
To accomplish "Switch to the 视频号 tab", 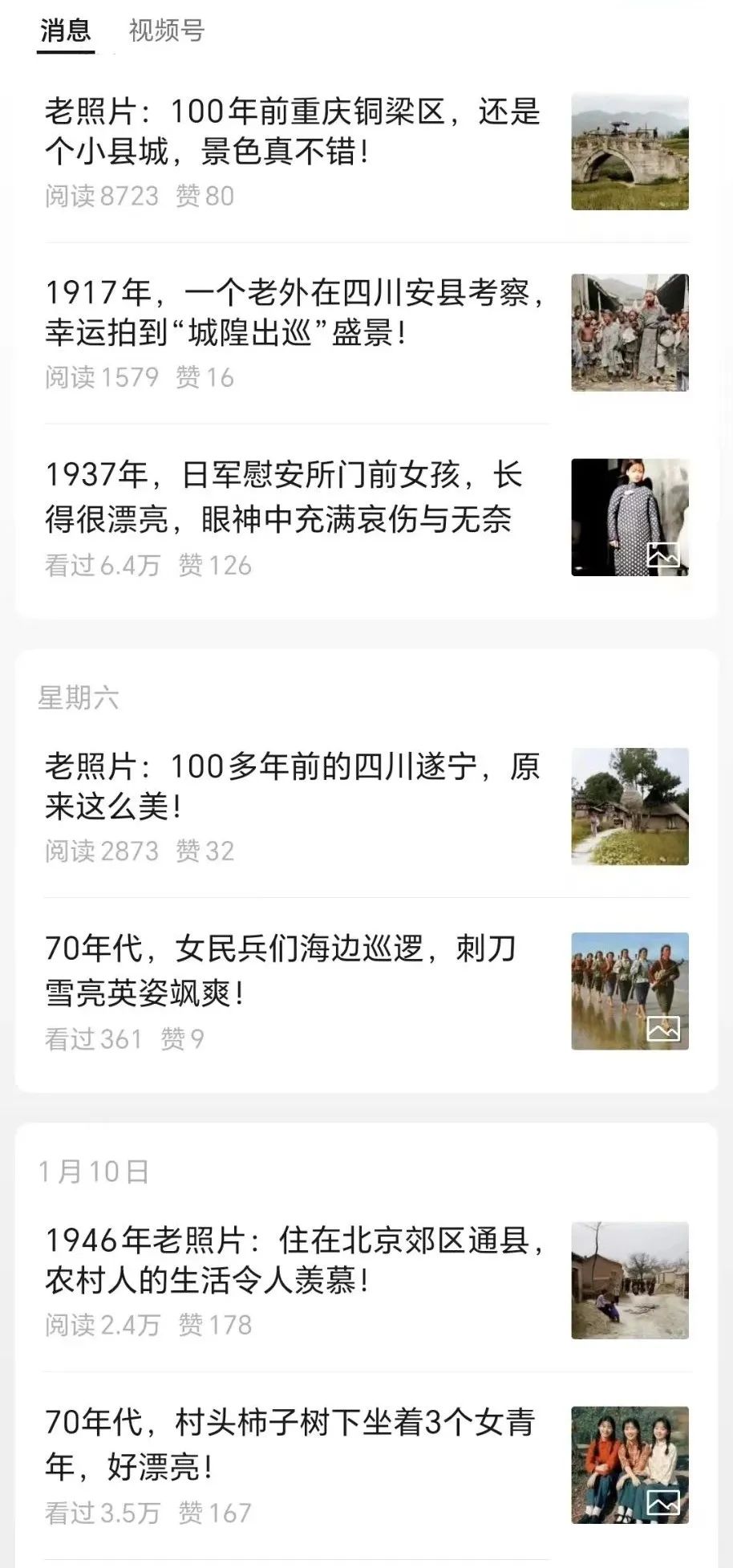I will point(164,32).
